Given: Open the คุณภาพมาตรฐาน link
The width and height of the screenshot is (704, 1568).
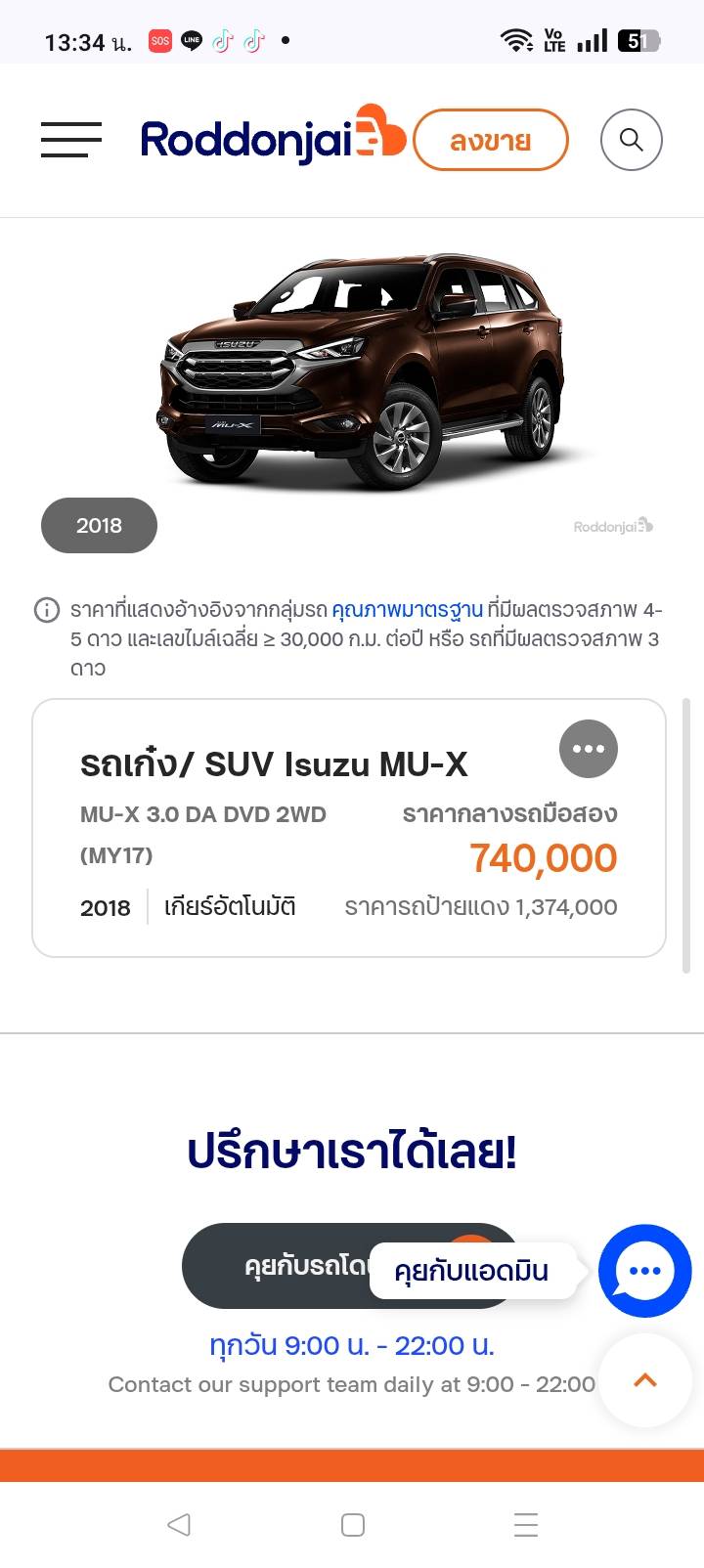Looking at the screenshot, I should (407, 610).
